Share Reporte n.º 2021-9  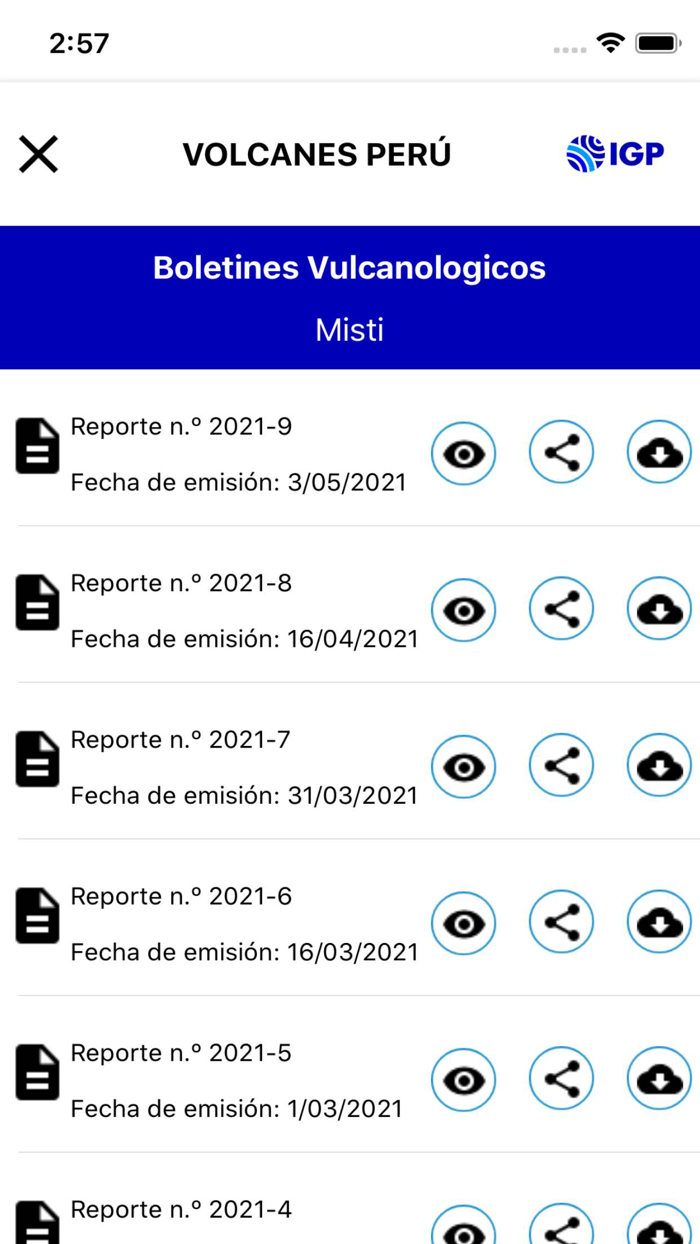(561, 453)
